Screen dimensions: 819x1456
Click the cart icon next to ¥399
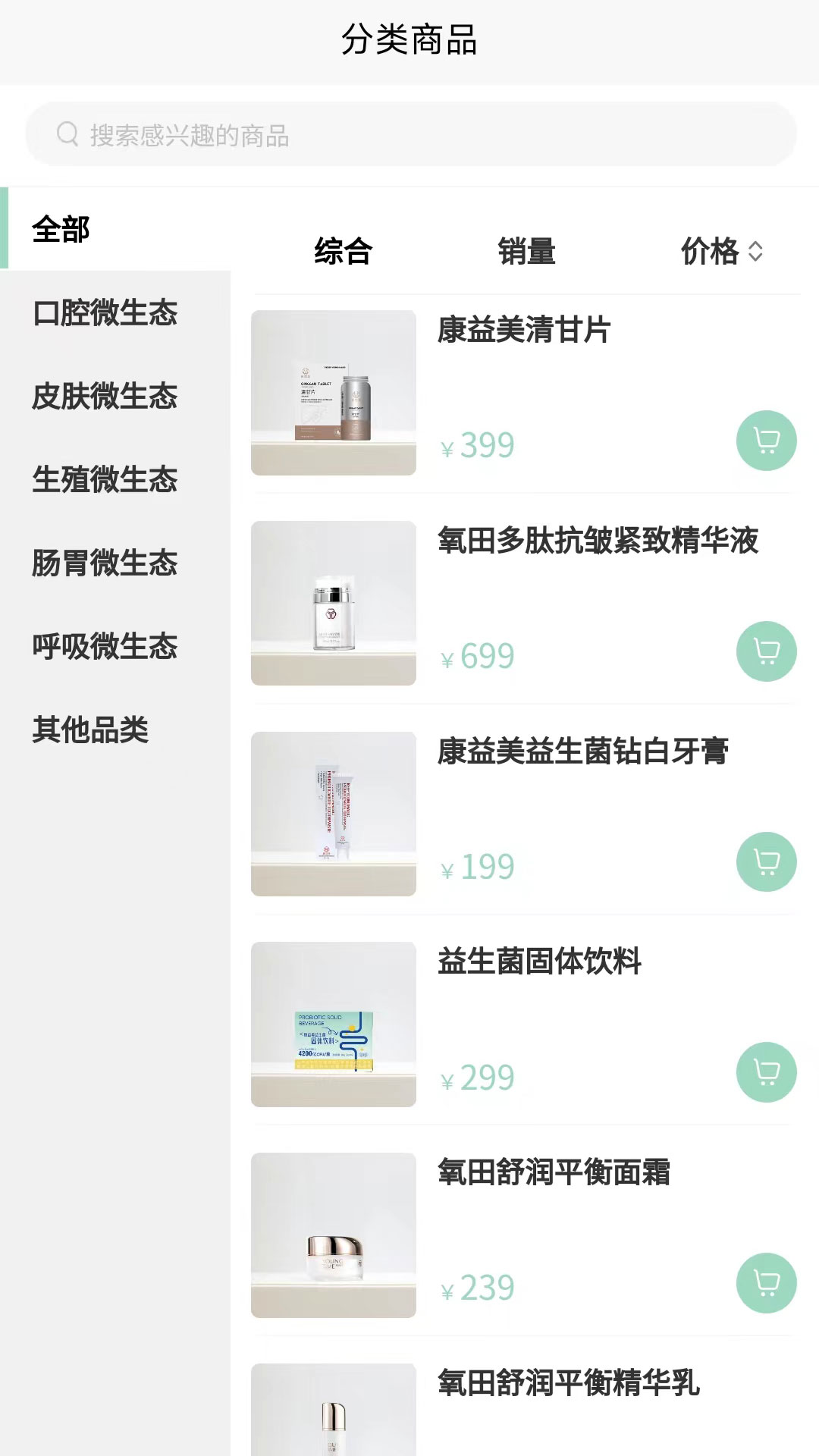point(766,441)
